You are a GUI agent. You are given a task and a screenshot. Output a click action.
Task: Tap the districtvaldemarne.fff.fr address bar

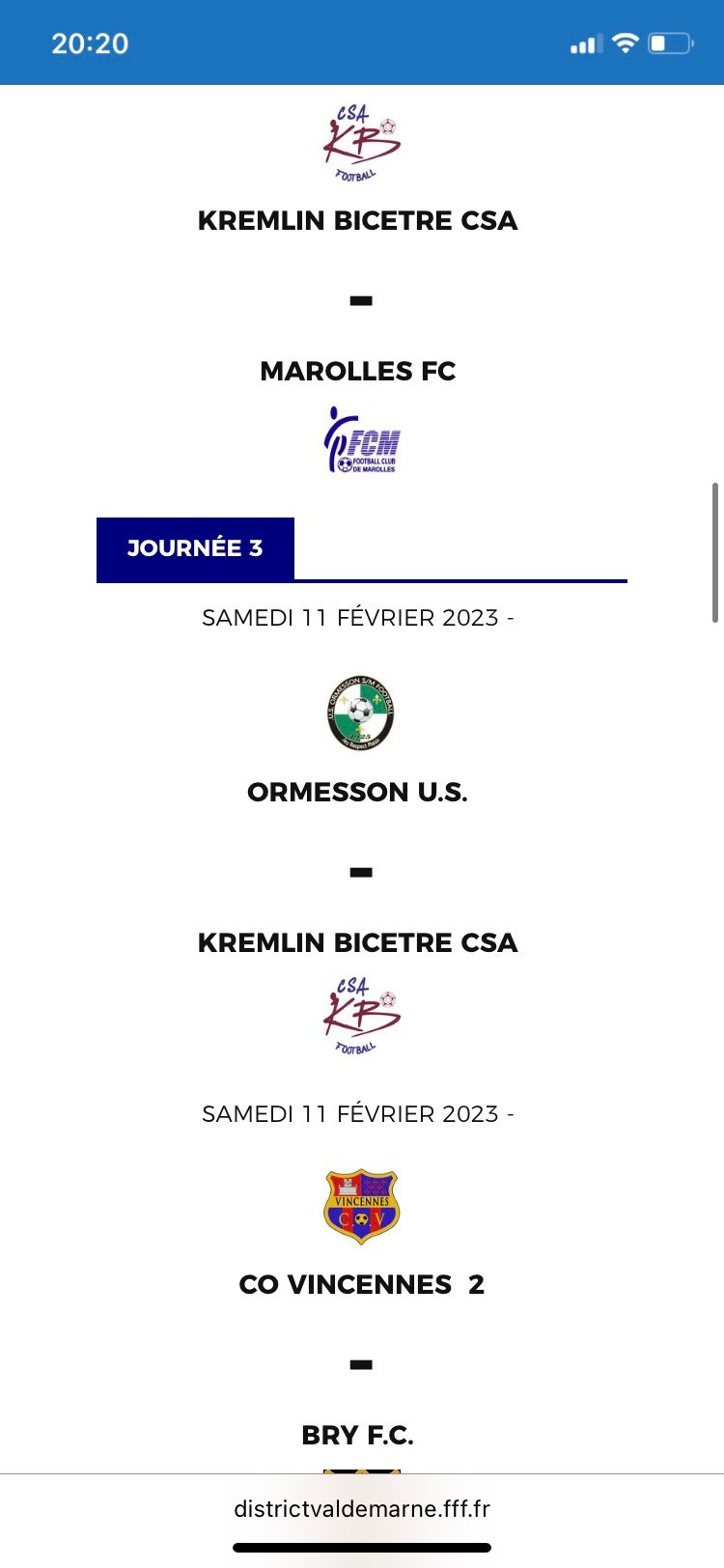coord(361,1508)
